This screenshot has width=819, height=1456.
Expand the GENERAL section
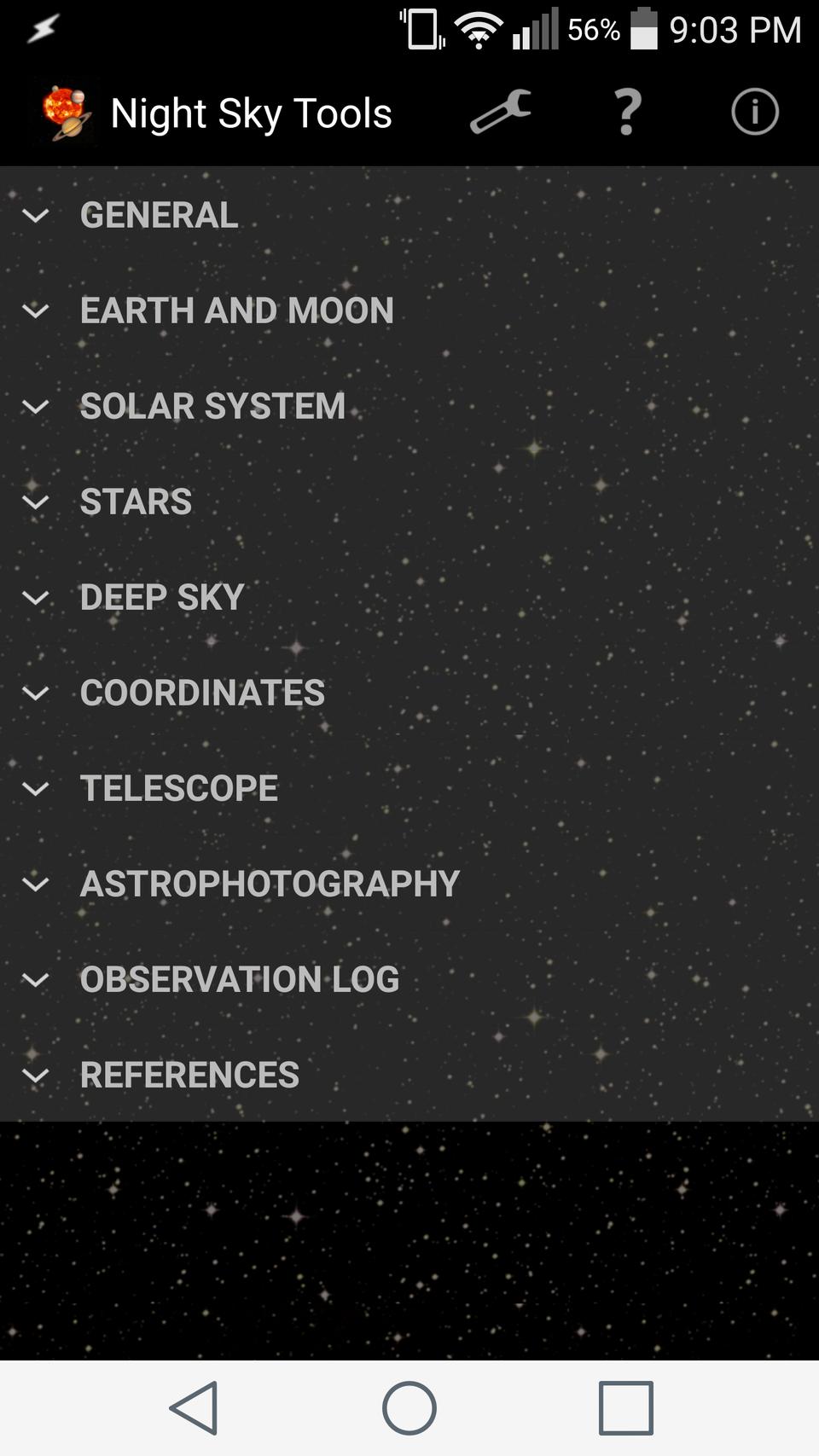pos(159,215)
